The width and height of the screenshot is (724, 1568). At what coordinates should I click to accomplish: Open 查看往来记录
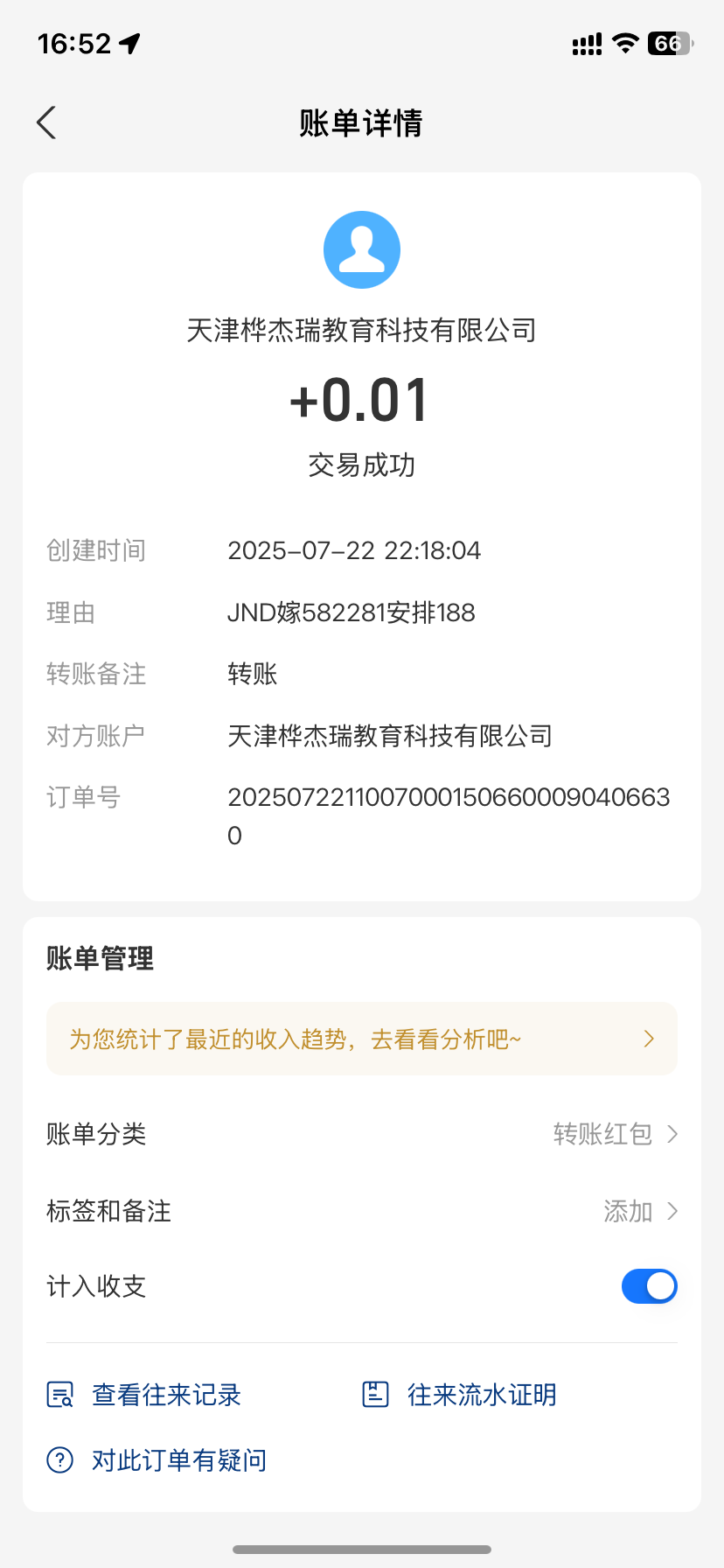(145, 1395)
